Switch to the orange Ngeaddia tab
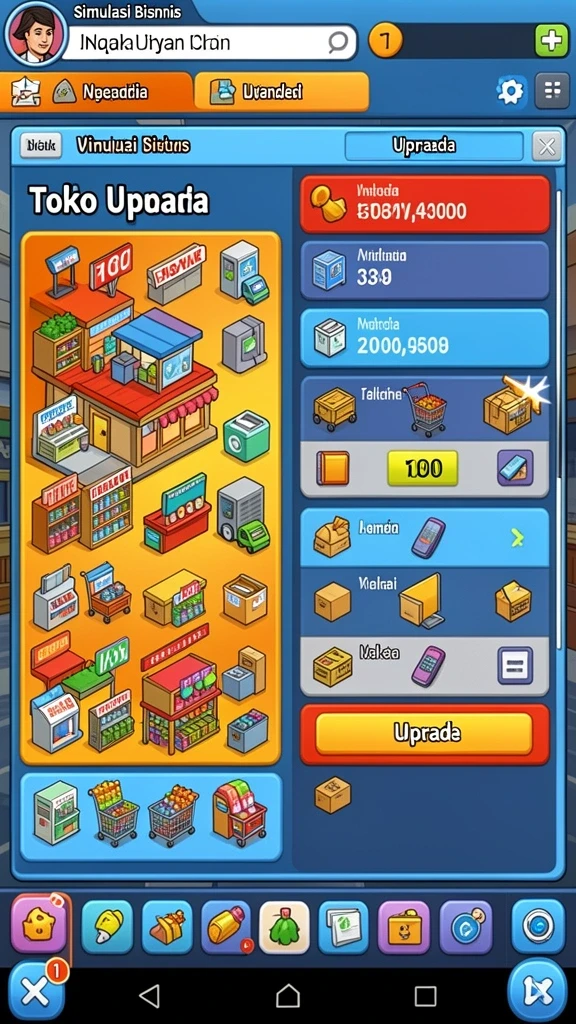 (x=97, y=92)
